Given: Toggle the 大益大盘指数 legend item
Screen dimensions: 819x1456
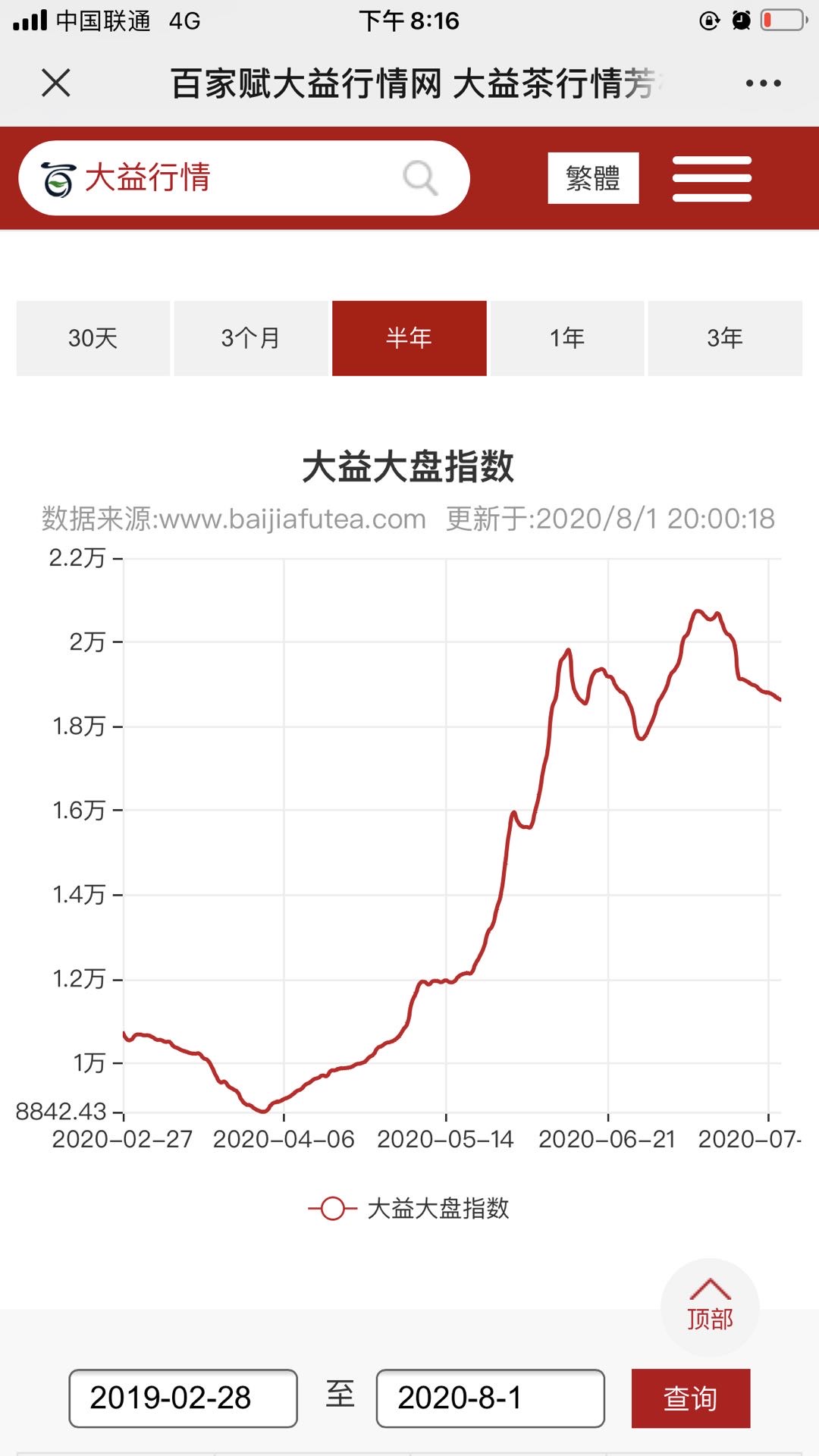Looking at the screenshot, I should [x=409, y=1208].
